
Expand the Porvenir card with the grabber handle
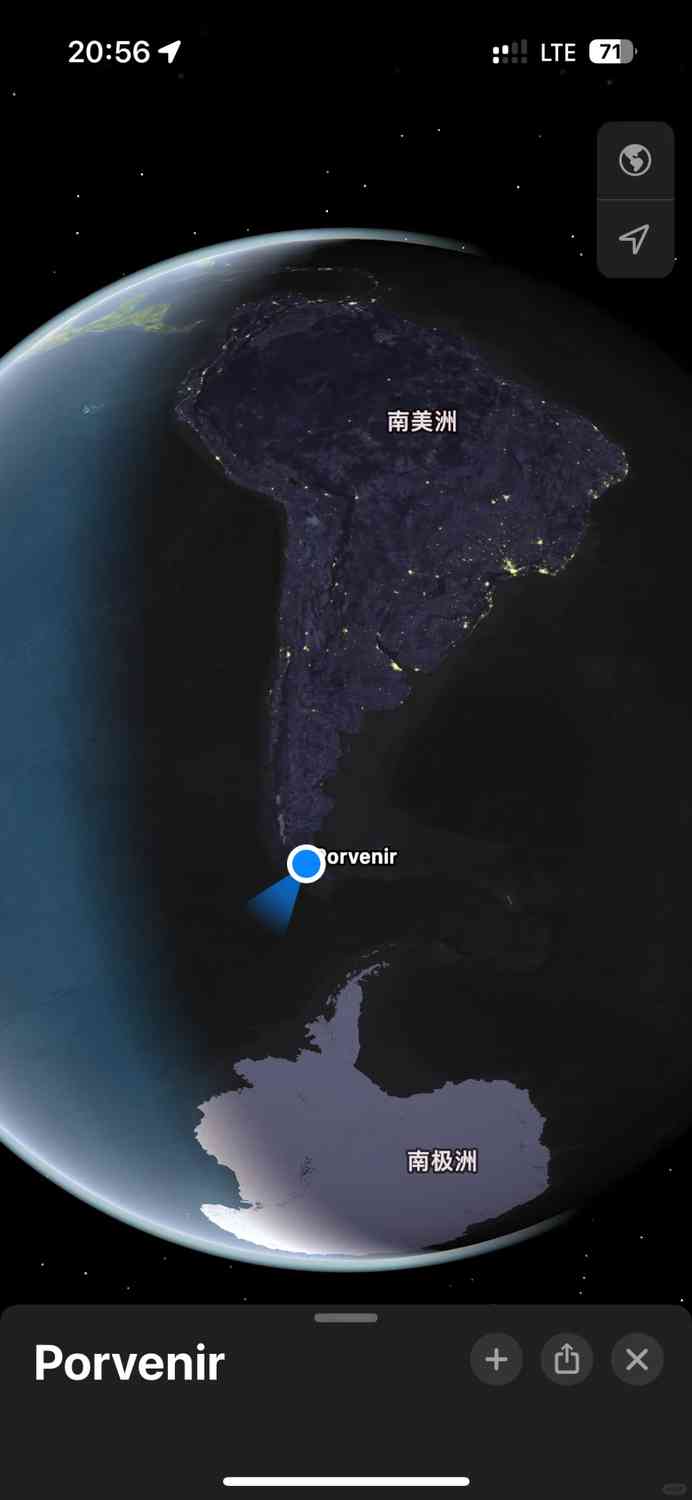point(346,1318)
